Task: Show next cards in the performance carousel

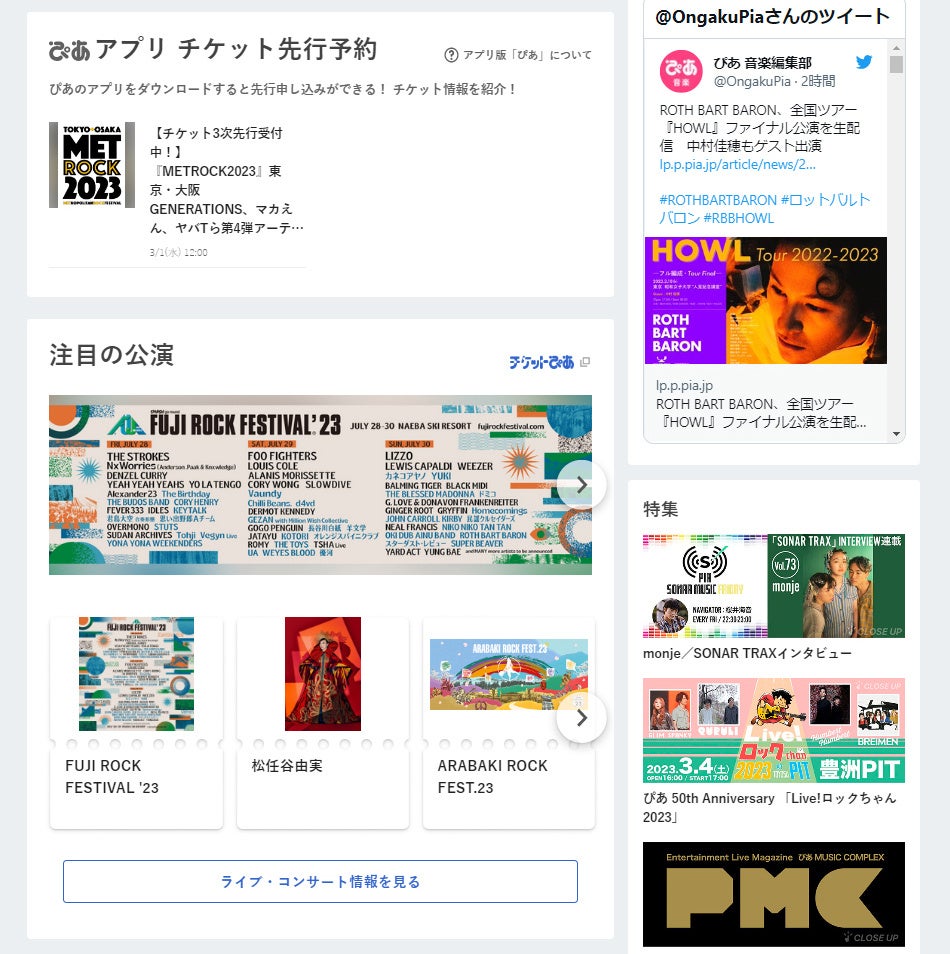Action: pos(581,718)
